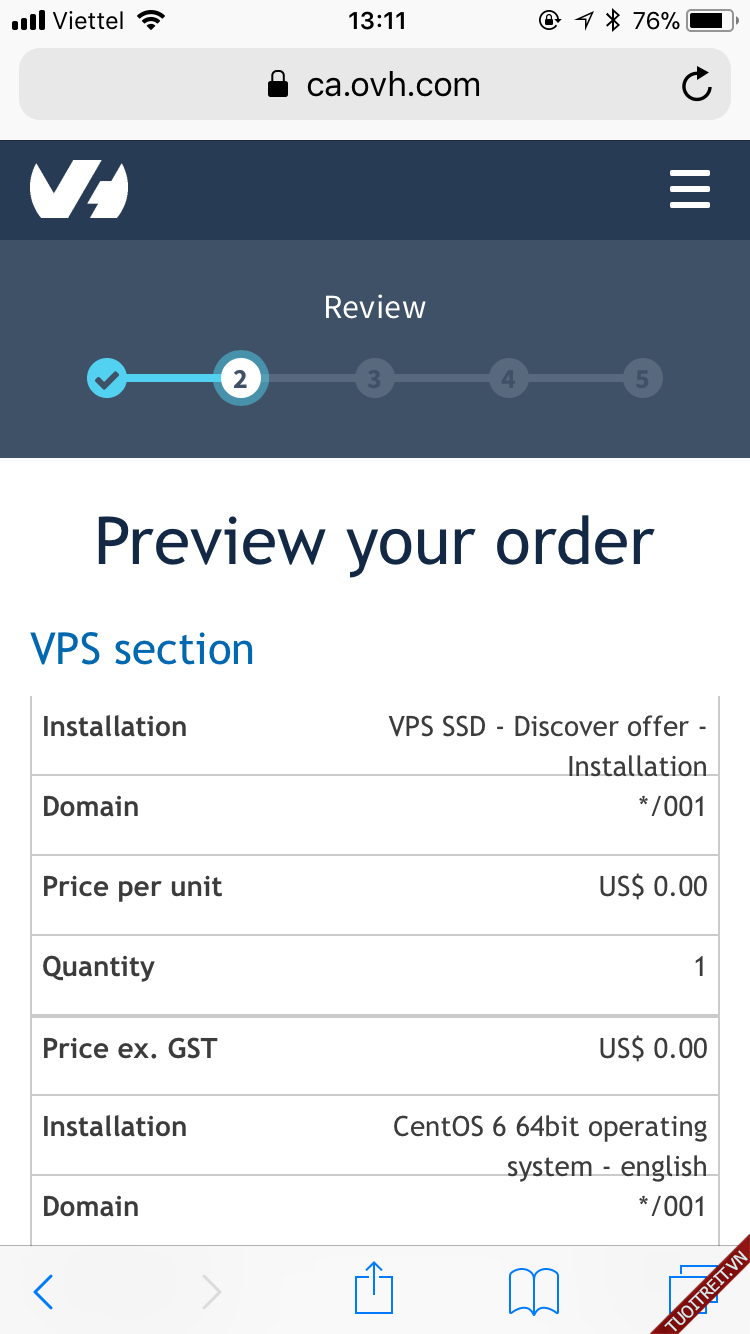Open Safari bookmarks
The height and width of the screenshot is (1334, 750).
click(x=533, y=1291)
